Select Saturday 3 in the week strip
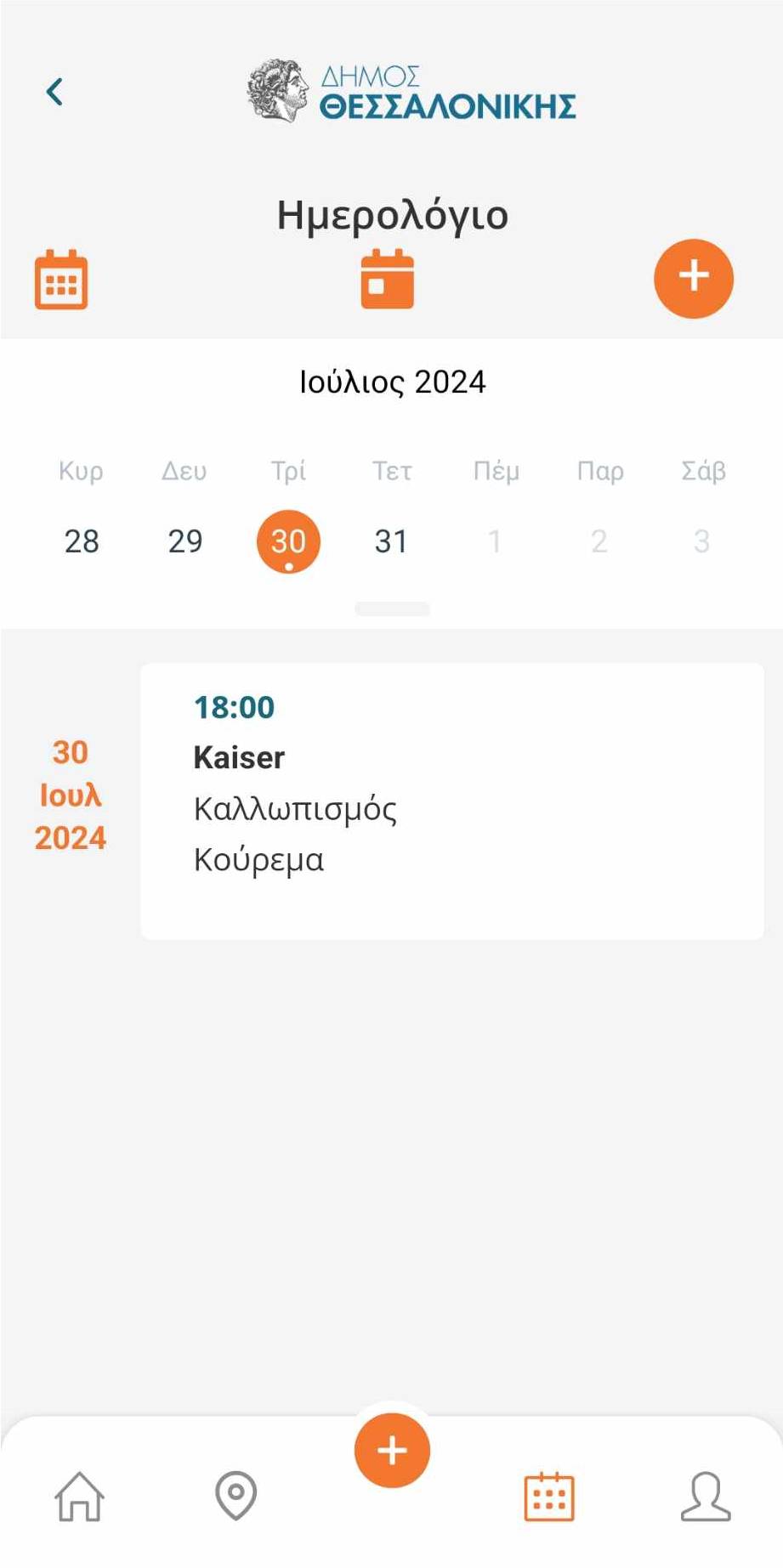 tap(701, 541)
